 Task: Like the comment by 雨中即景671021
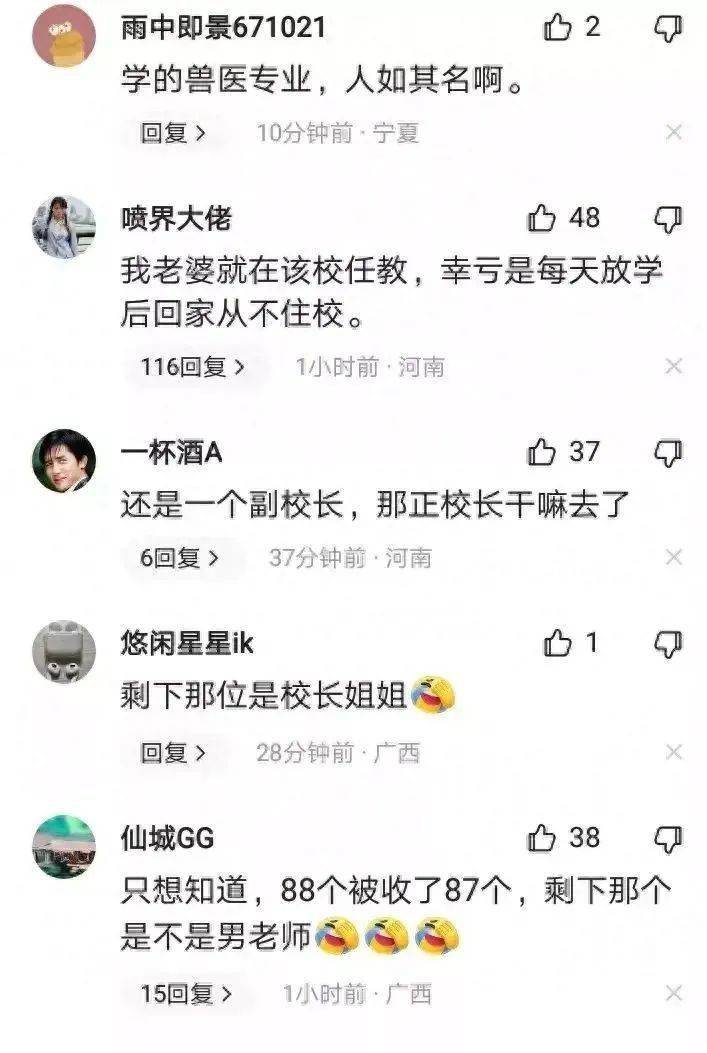click(x=558, y=28)
